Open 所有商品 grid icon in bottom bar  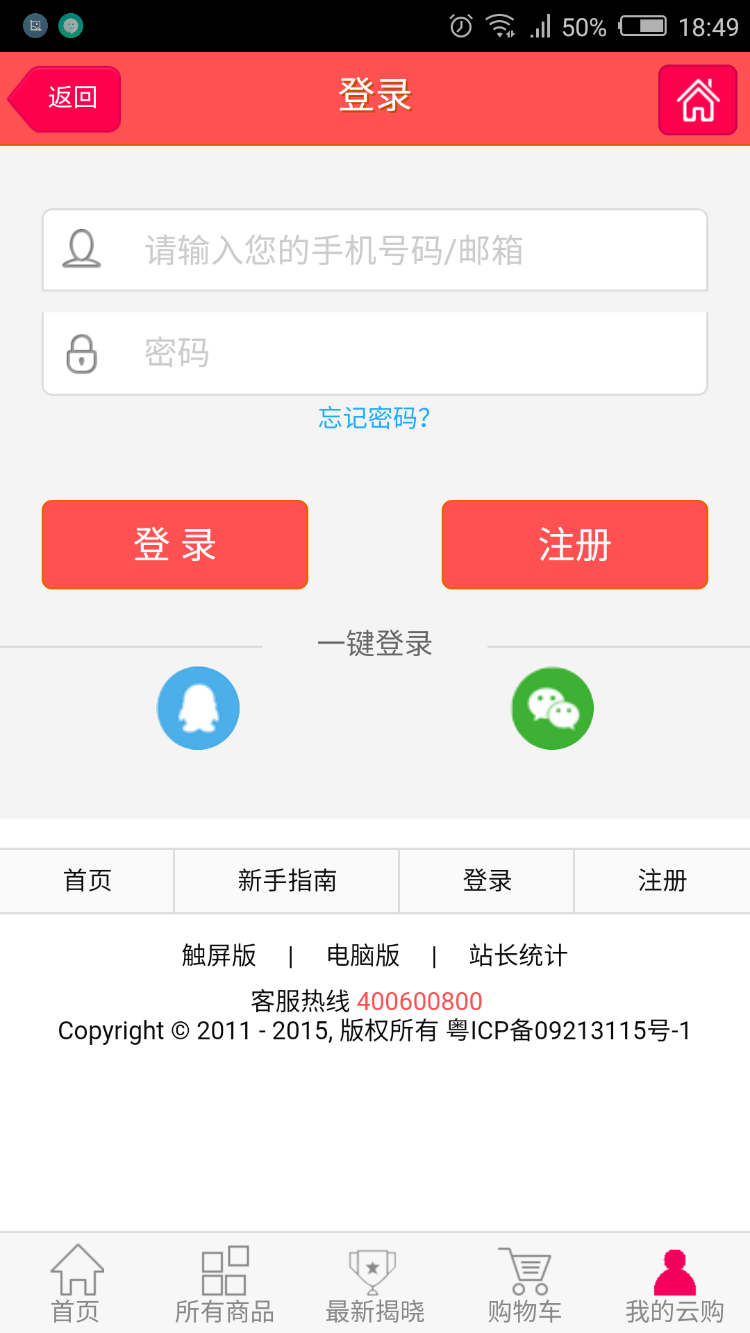point(224,1283)
